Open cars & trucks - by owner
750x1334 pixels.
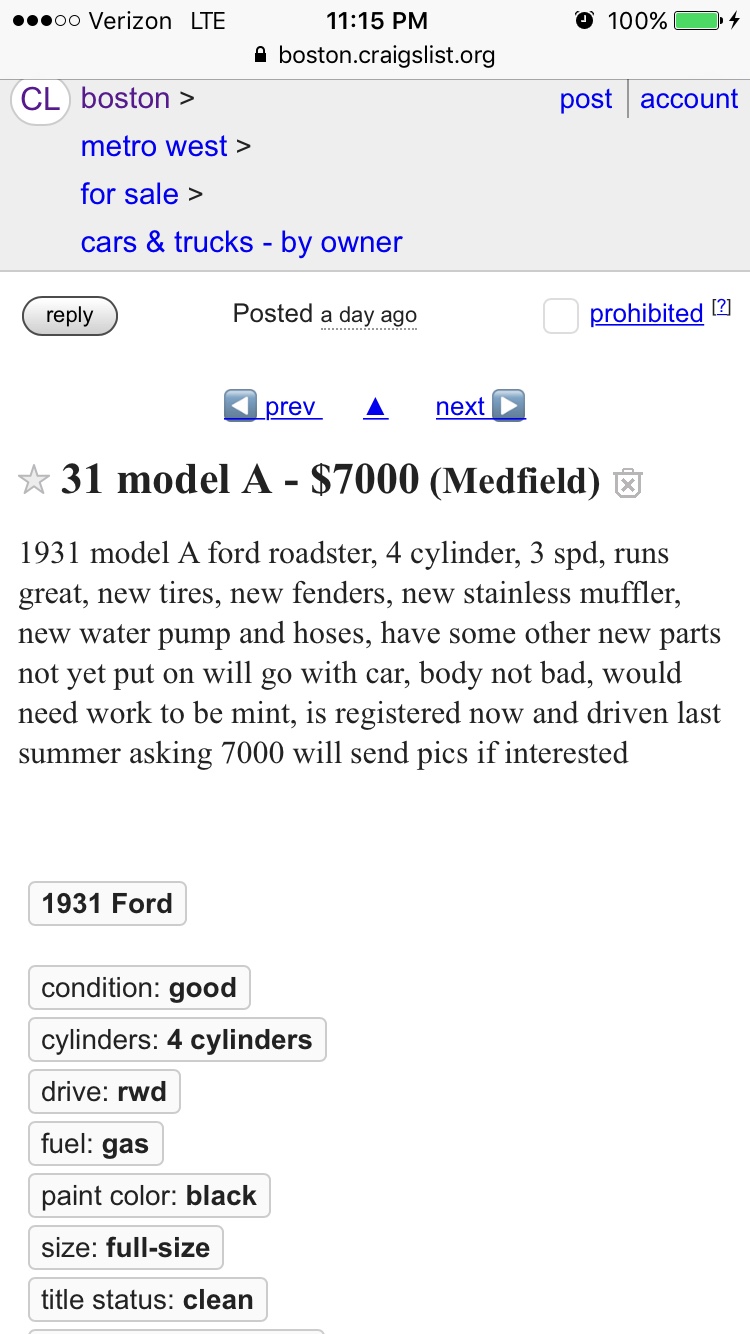242,242
